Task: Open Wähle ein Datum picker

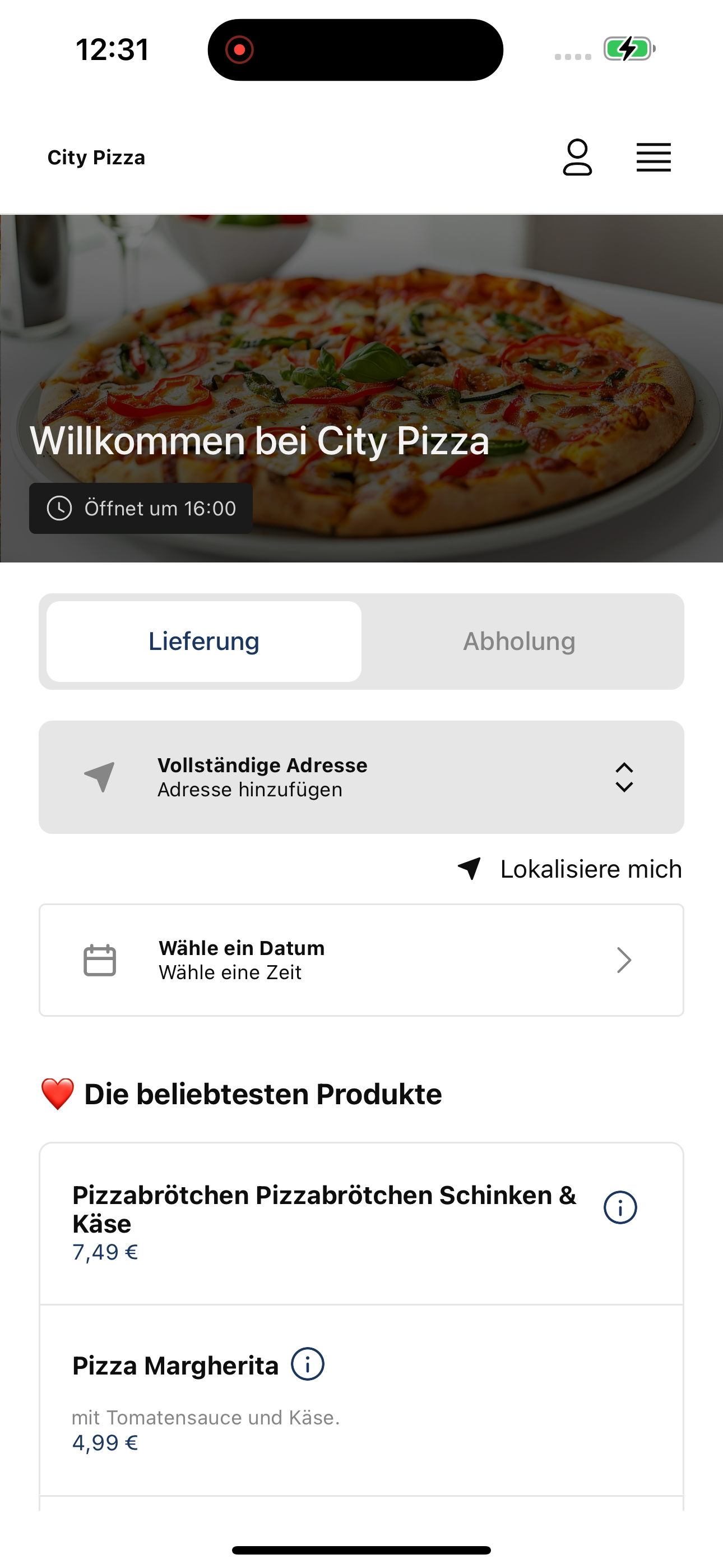Action: point(361,961)
